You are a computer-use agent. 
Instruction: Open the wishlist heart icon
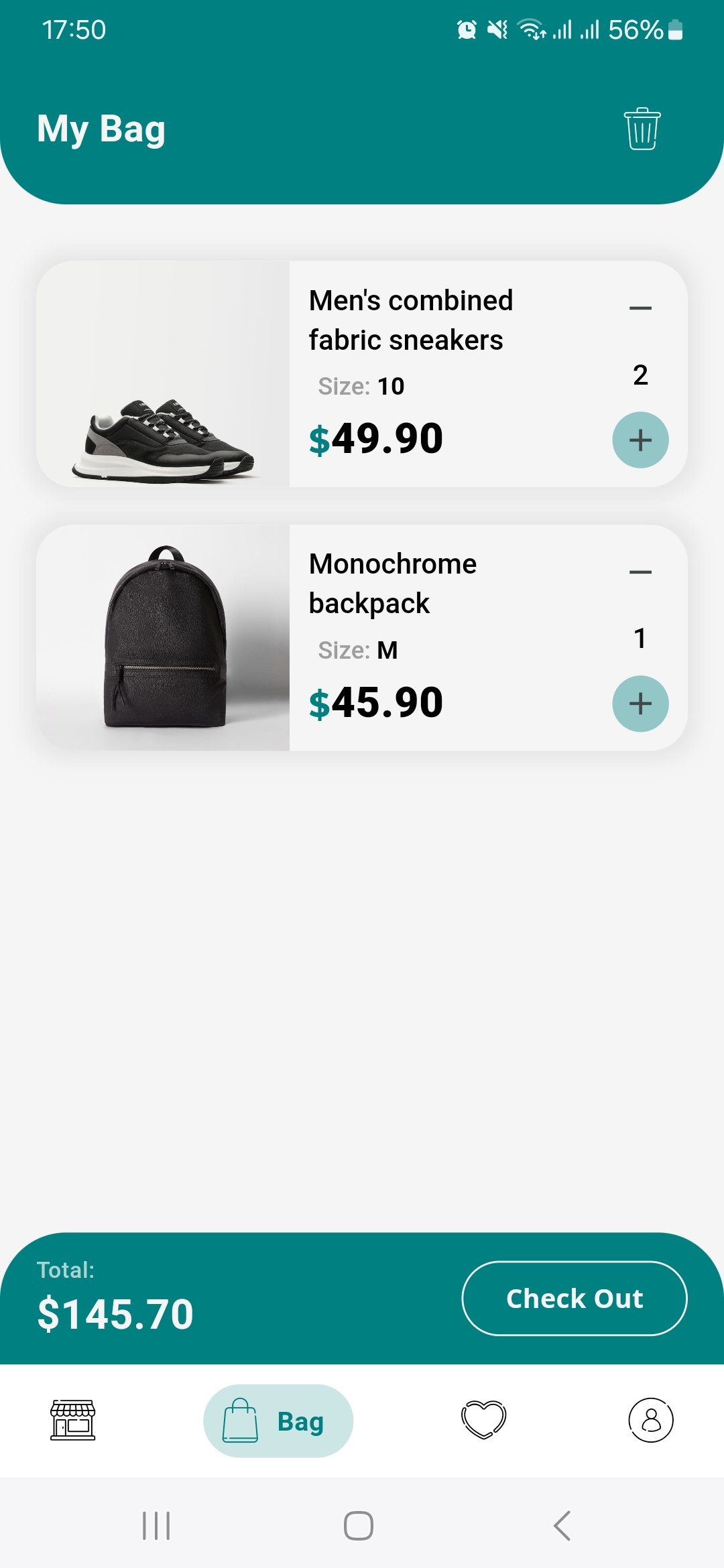[485, 1421]
